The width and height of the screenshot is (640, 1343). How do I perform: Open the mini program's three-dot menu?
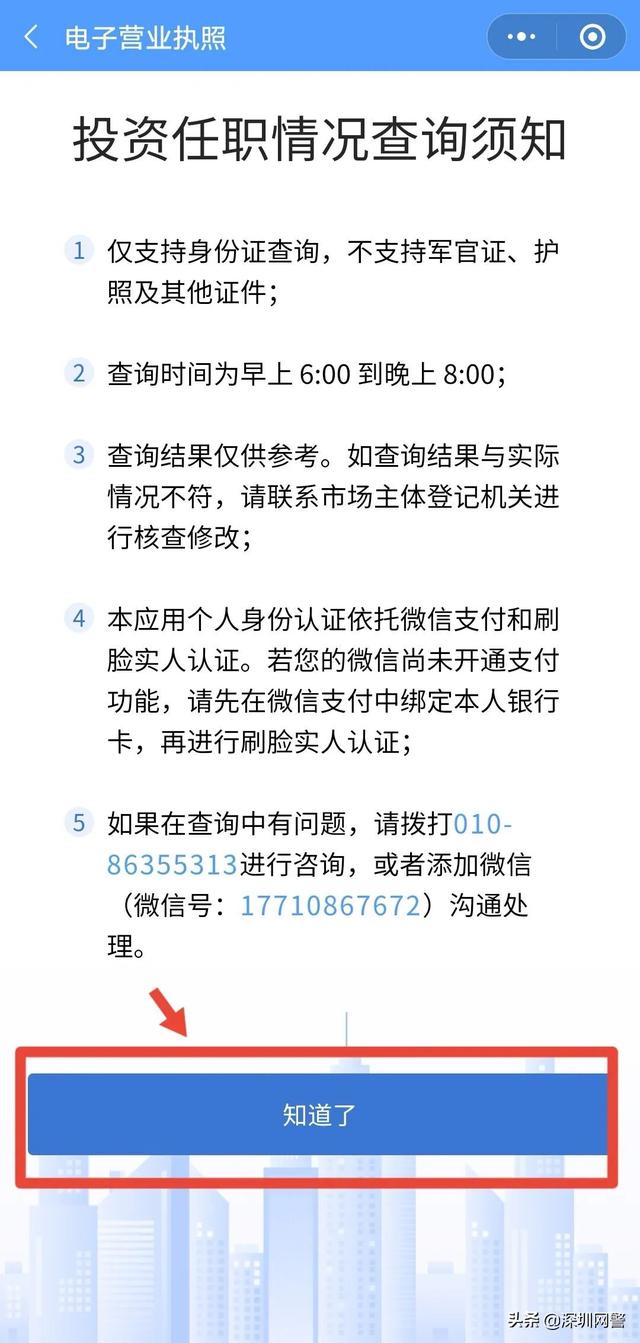pos(522,38)
